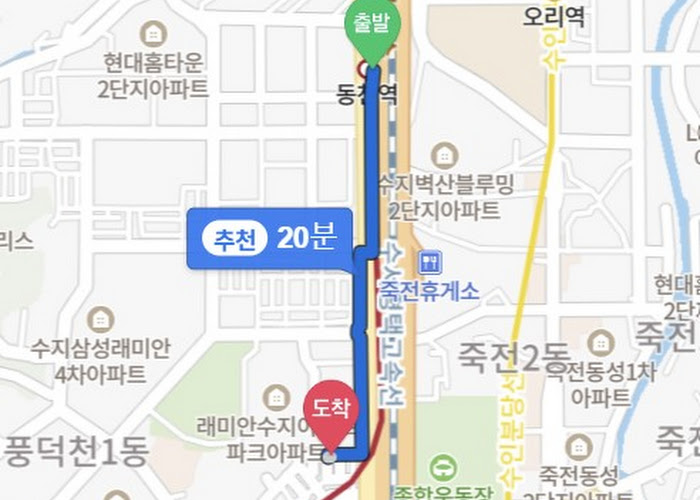Open the 수지벽산블루밍 2단지아파트 marker
Viewport: 700px width, 500px height.
(x=445, y=155)
